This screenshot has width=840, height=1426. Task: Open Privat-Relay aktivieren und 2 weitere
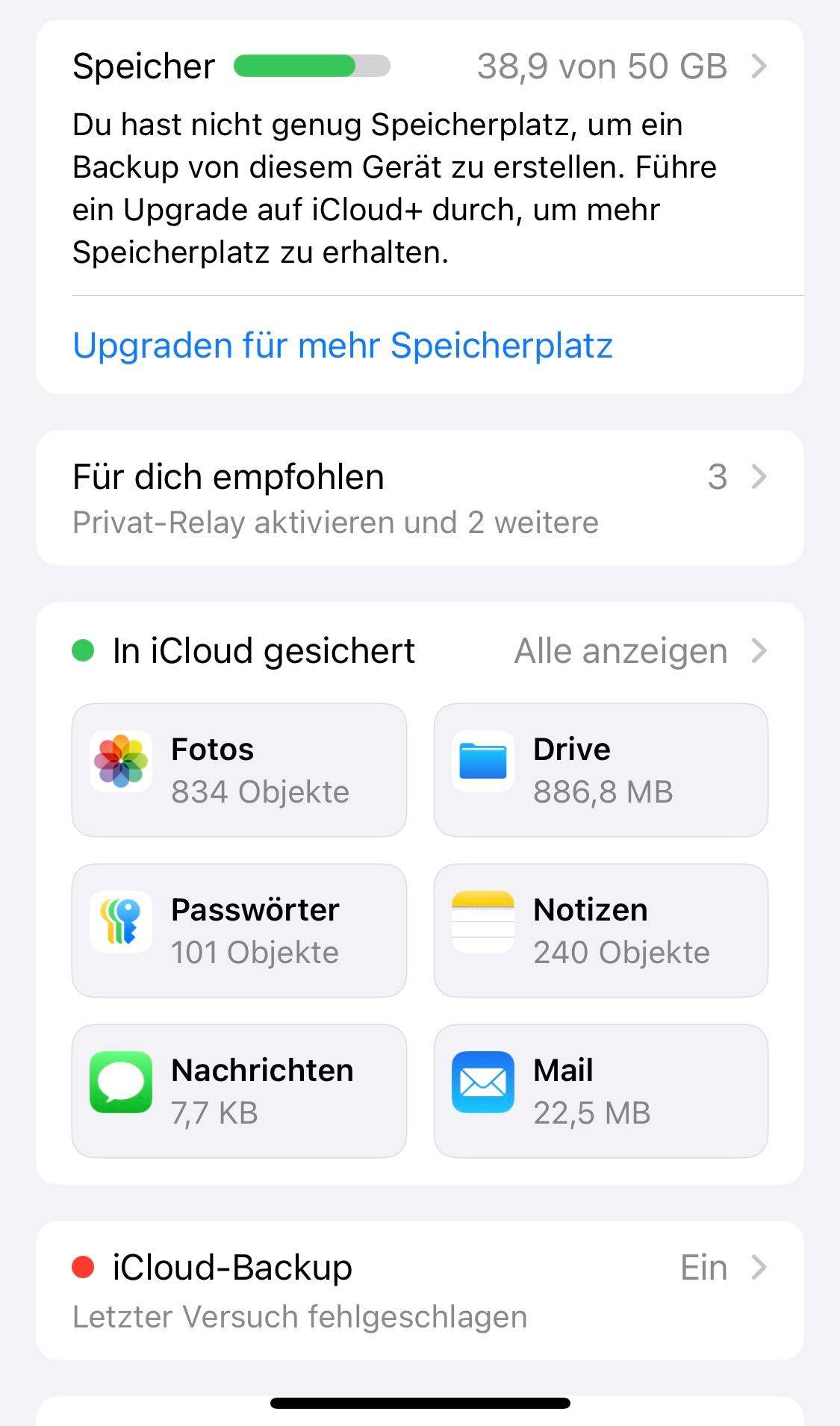[335, 523]
